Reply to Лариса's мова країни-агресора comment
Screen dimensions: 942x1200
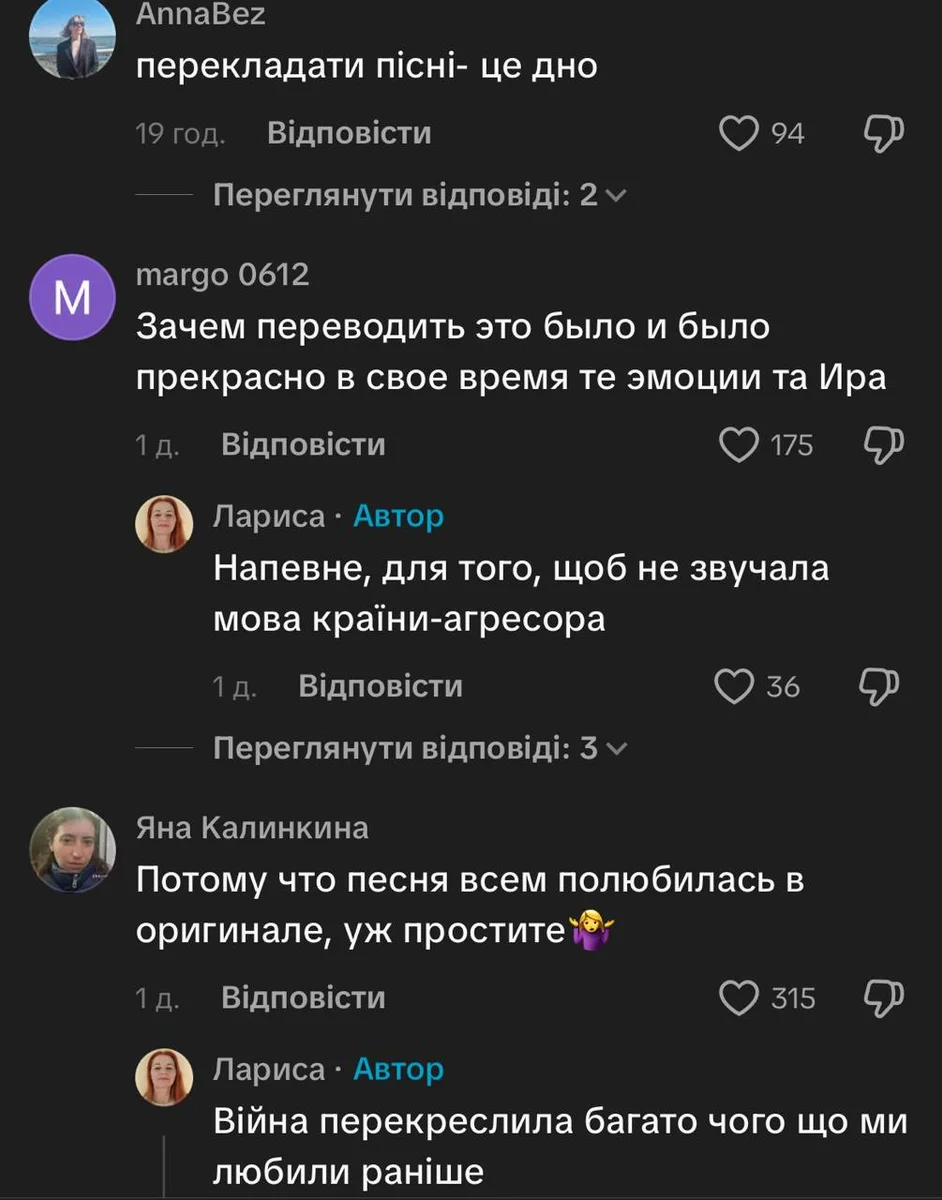click(x=380, y=686)
